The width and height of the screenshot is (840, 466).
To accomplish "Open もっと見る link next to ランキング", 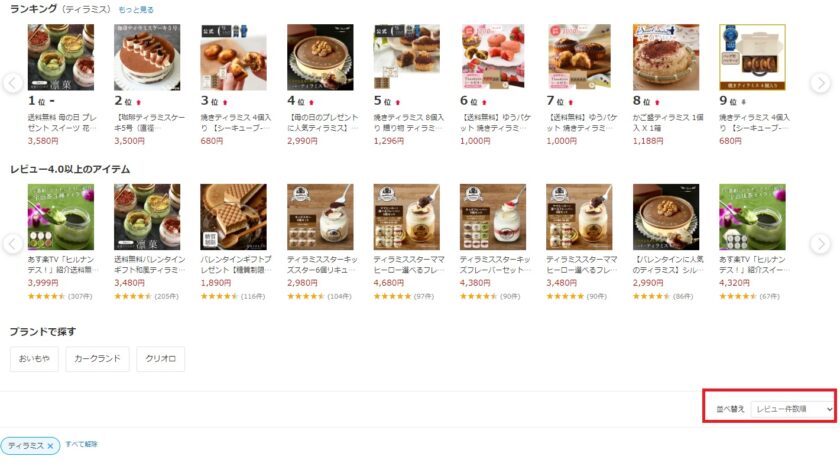I will click(x=136, y=9).
